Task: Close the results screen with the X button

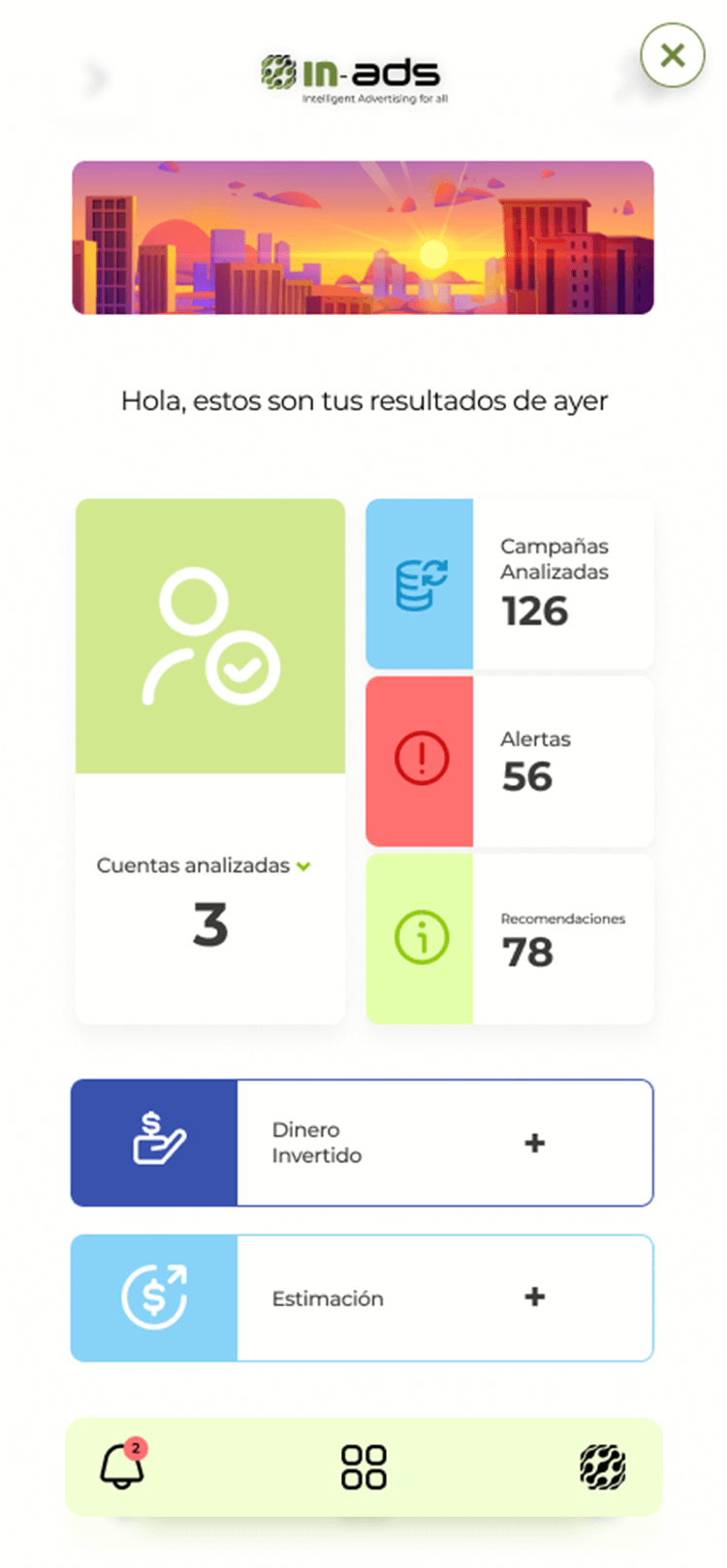Action: click(x=672, y=55)
